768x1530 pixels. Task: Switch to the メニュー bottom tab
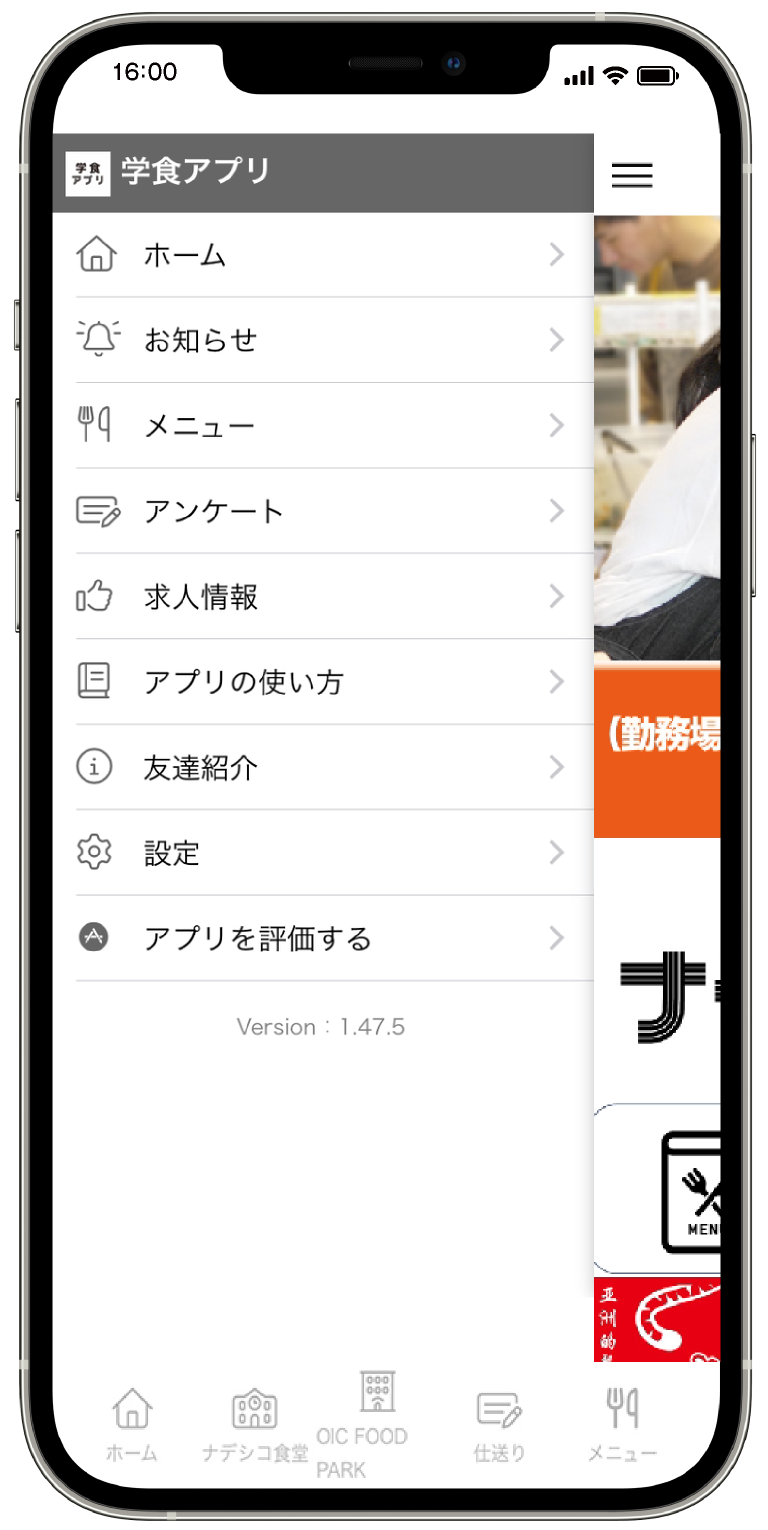point(622,1425)
